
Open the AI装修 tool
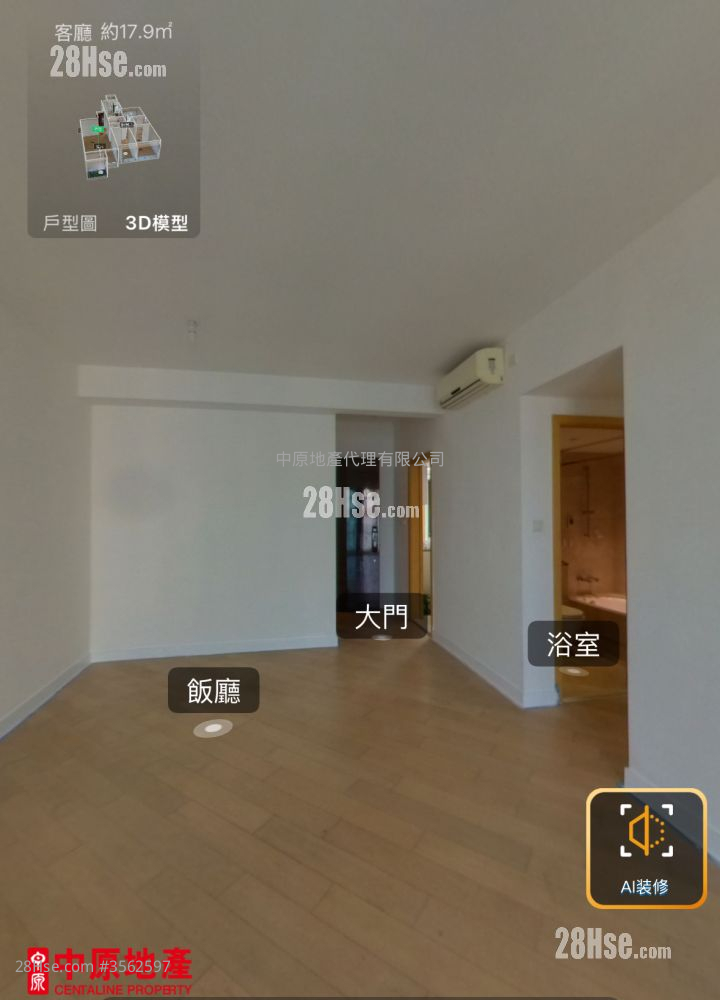coord(645,848)
